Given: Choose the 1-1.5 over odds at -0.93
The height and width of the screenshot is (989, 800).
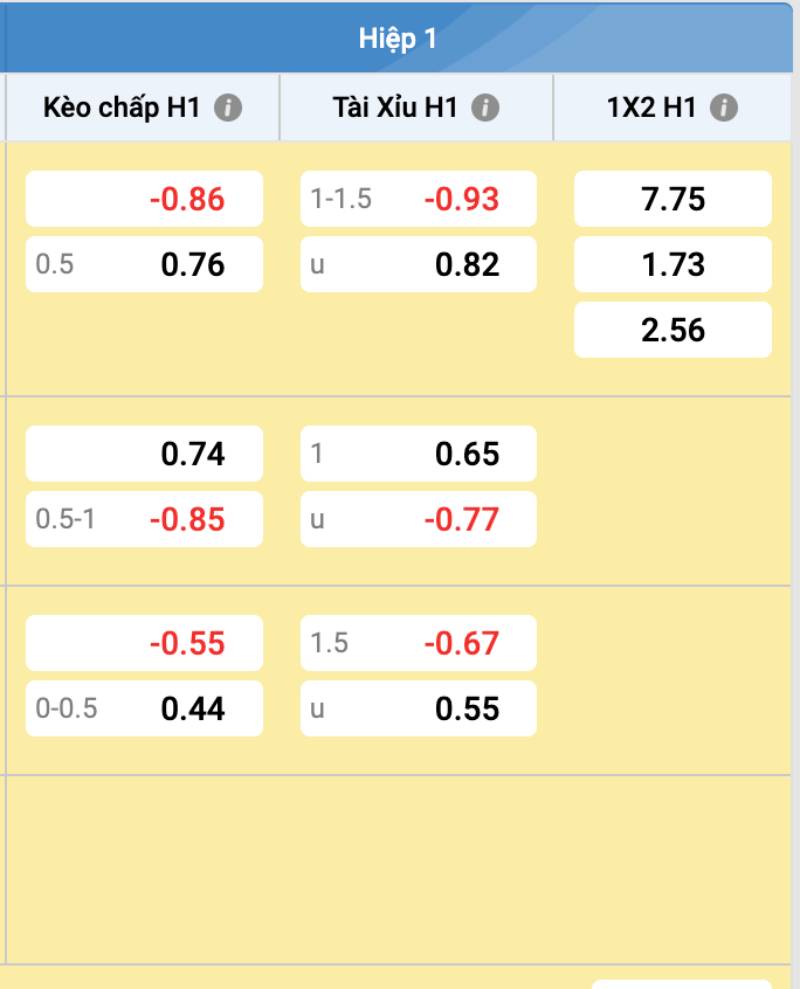Looking at the screenshot, I should pos(418,199).
